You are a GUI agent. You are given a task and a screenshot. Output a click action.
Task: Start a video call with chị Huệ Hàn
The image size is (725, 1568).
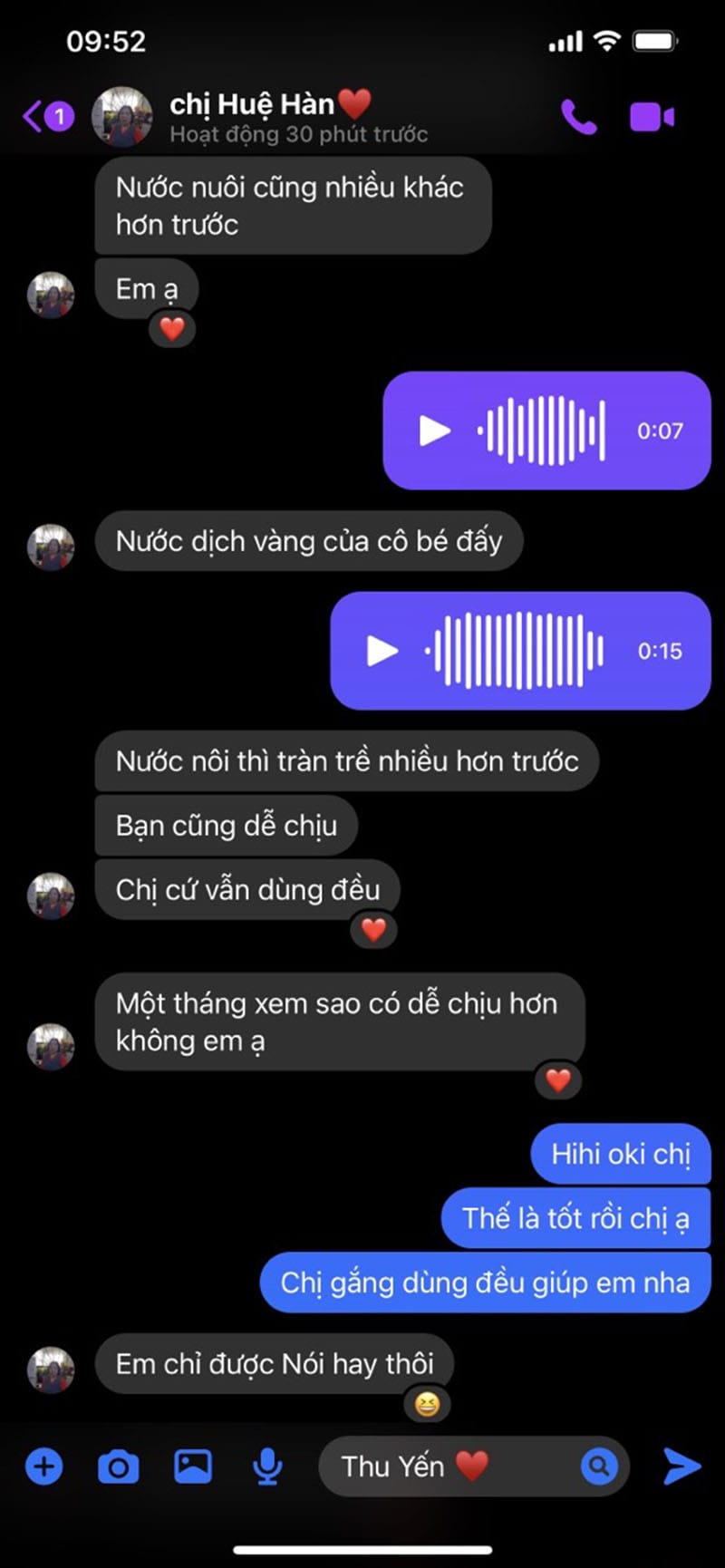tap(652, 117)
